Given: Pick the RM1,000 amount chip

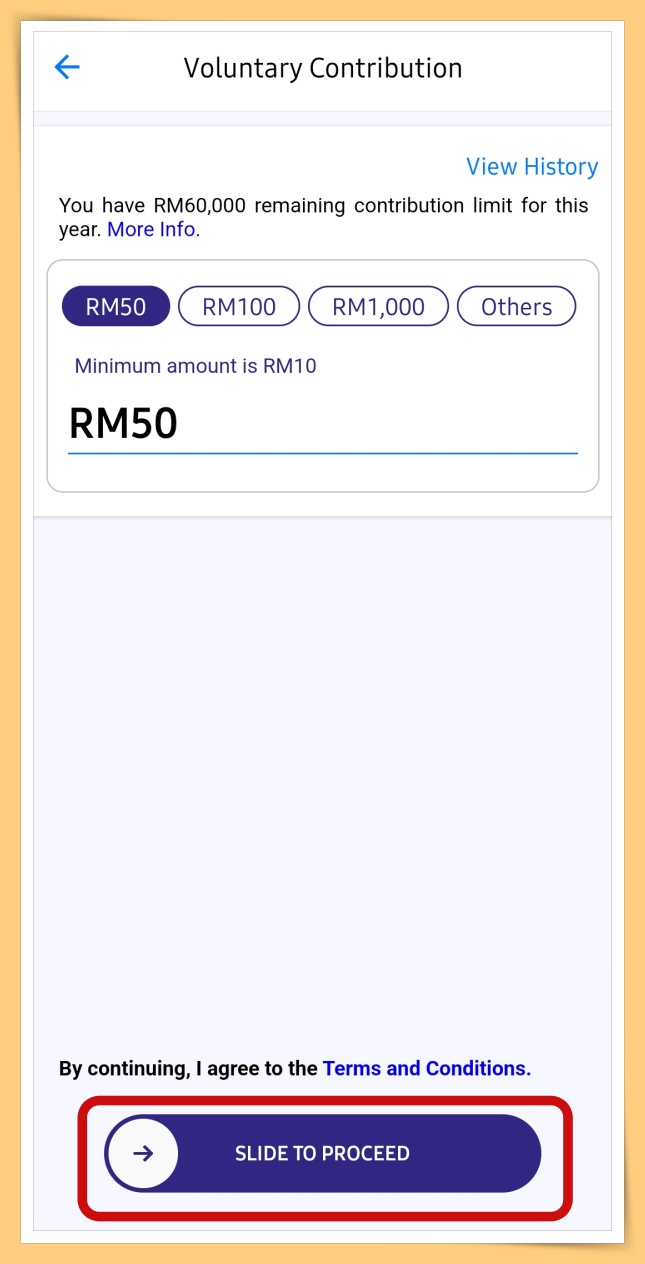Looking at the screenshot, I should pyautogui.click(x=378, y=307).
